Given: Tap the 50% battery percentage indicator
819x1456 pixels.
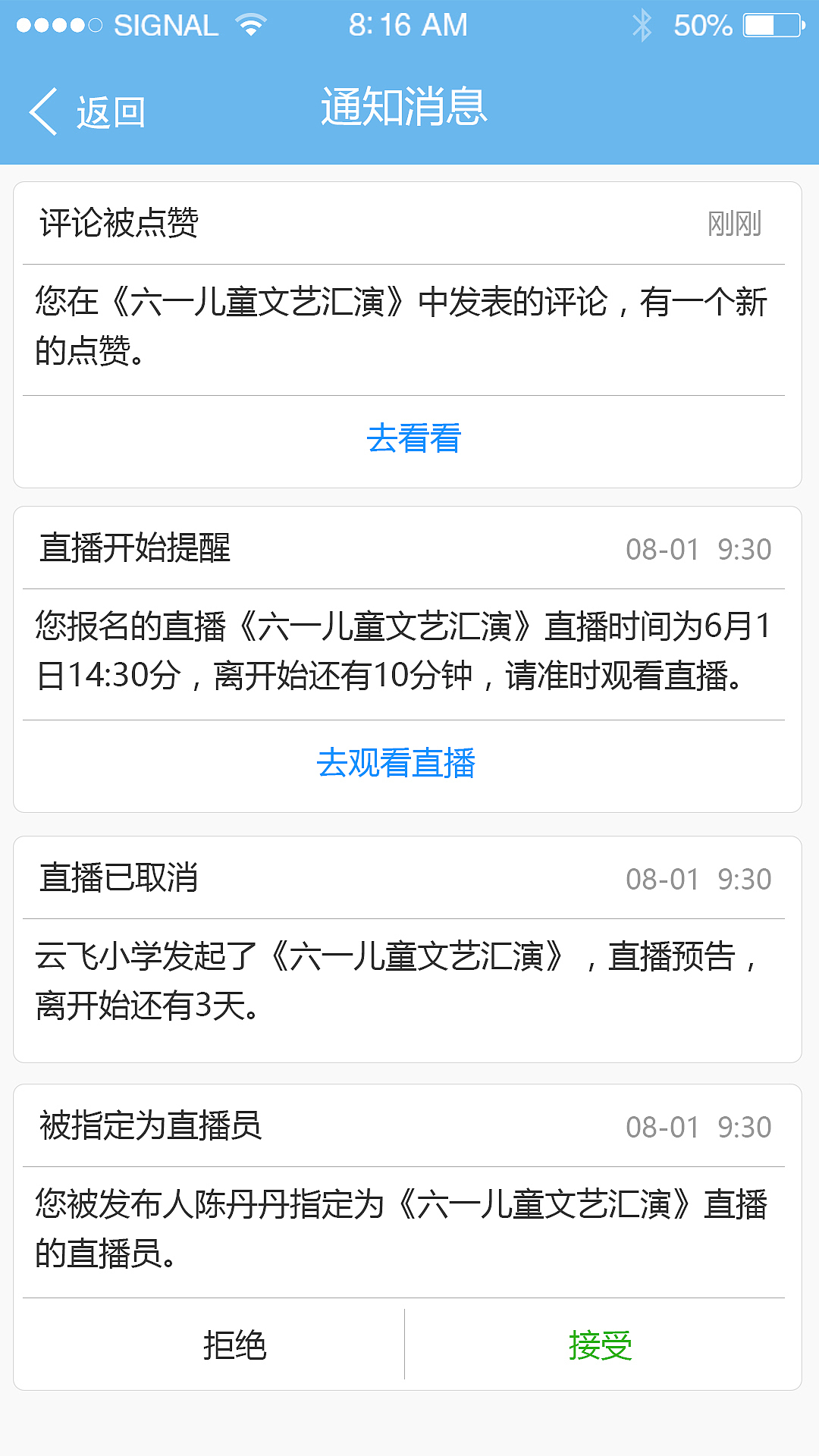Looking at the screenshot, I should tap(698, 24).
